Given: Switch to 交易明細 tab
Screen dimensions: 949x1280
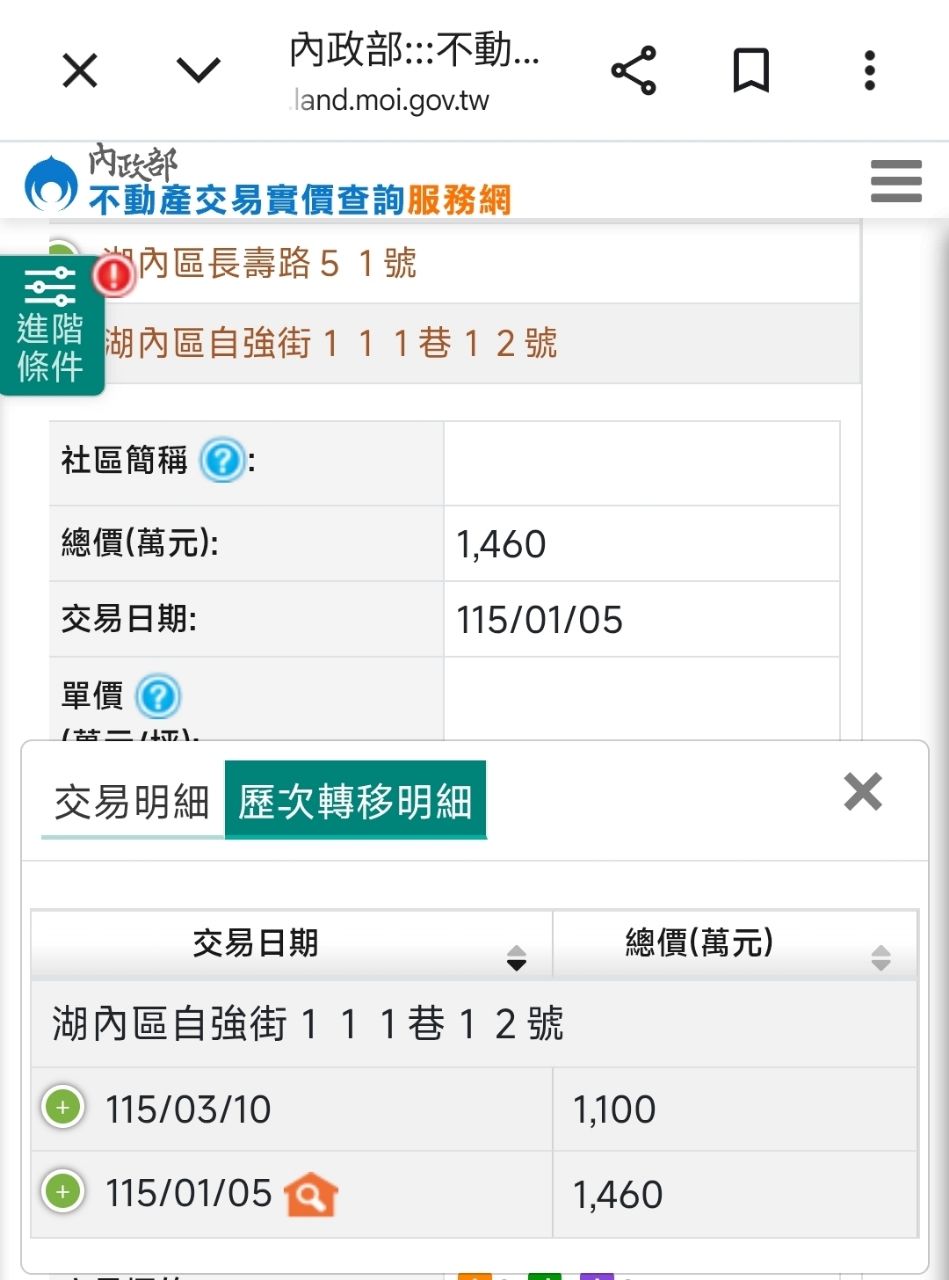Looking at the screenshot, I should [x=131, y=802].
